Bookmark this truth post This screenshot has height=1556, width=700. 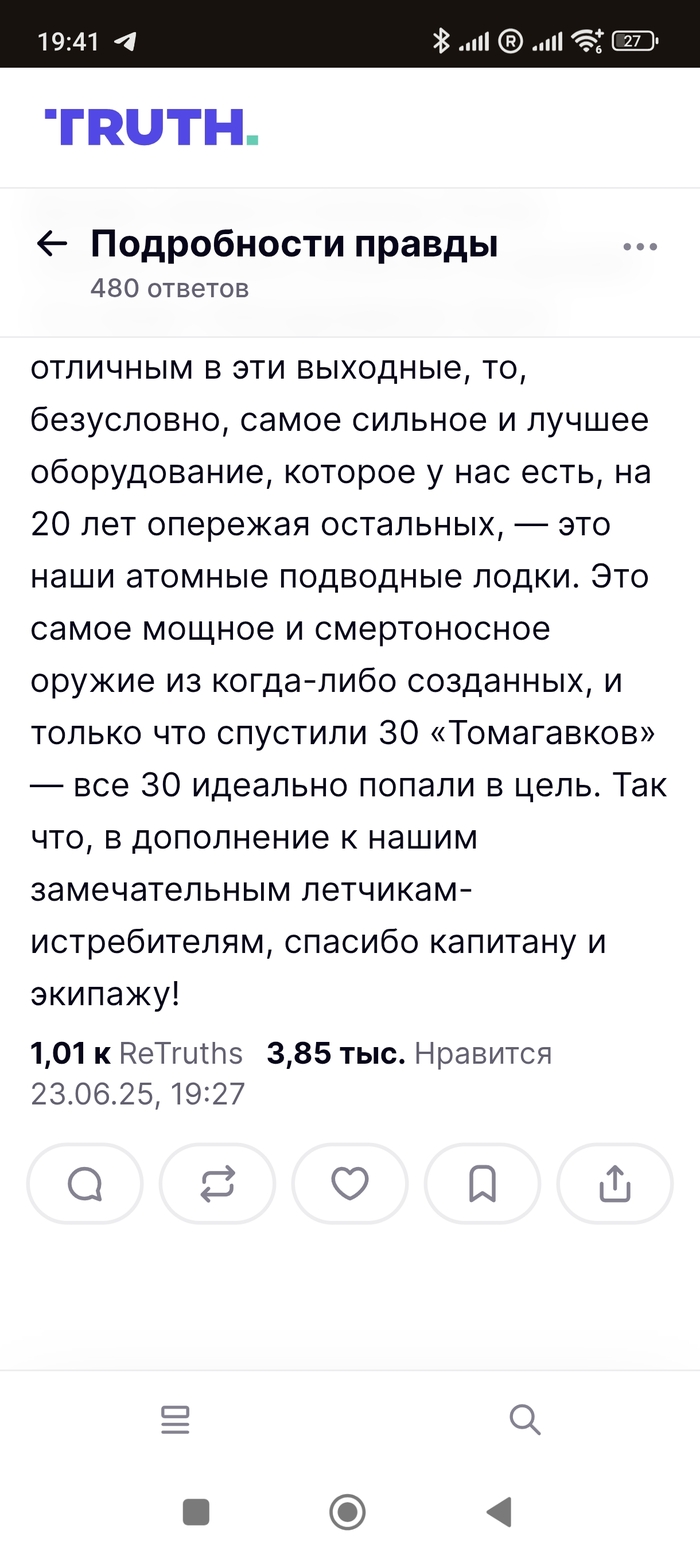pyautogui.click(x=482, y=1184)
